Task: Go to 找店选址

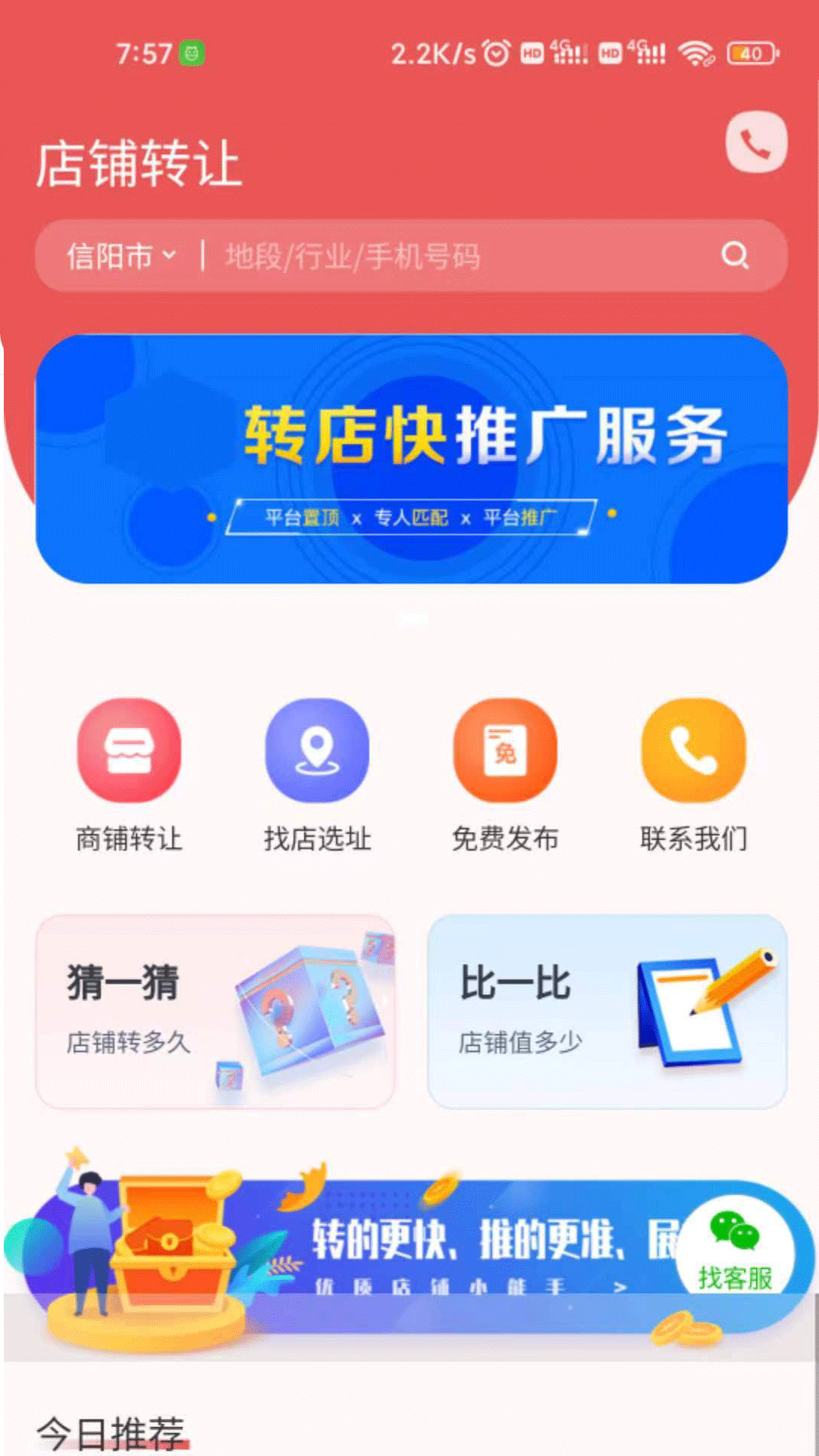Action: tap(317, 775)
